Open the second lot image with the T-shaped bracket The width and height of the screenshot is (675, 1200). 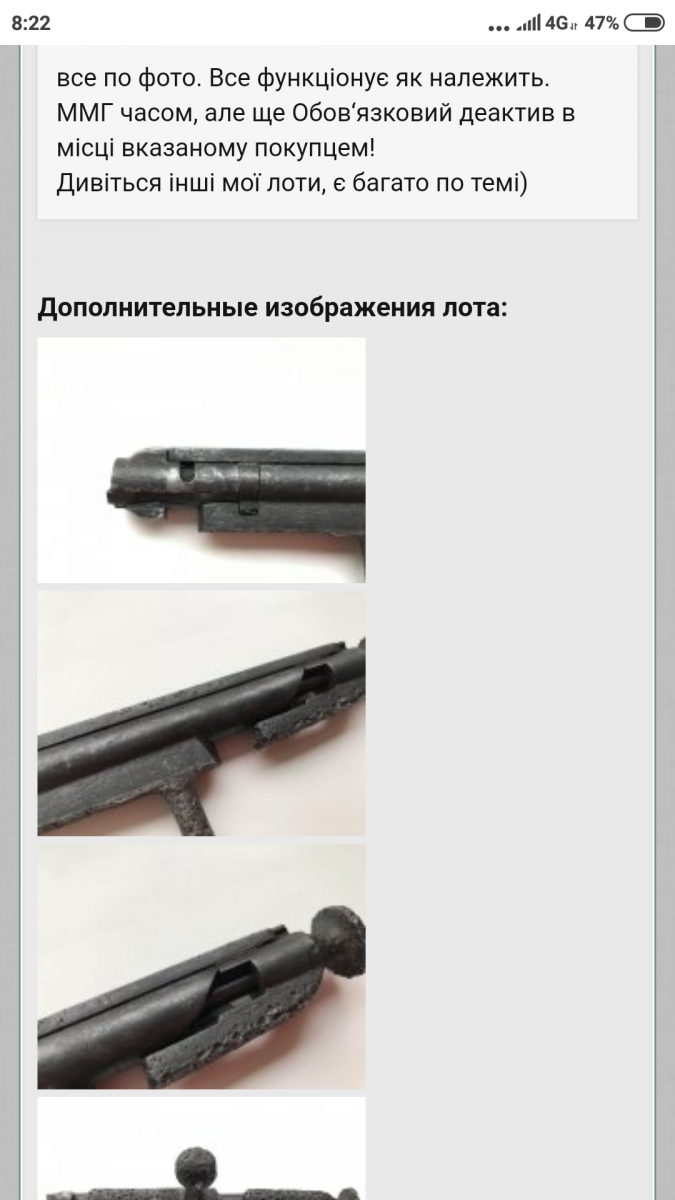201,713
